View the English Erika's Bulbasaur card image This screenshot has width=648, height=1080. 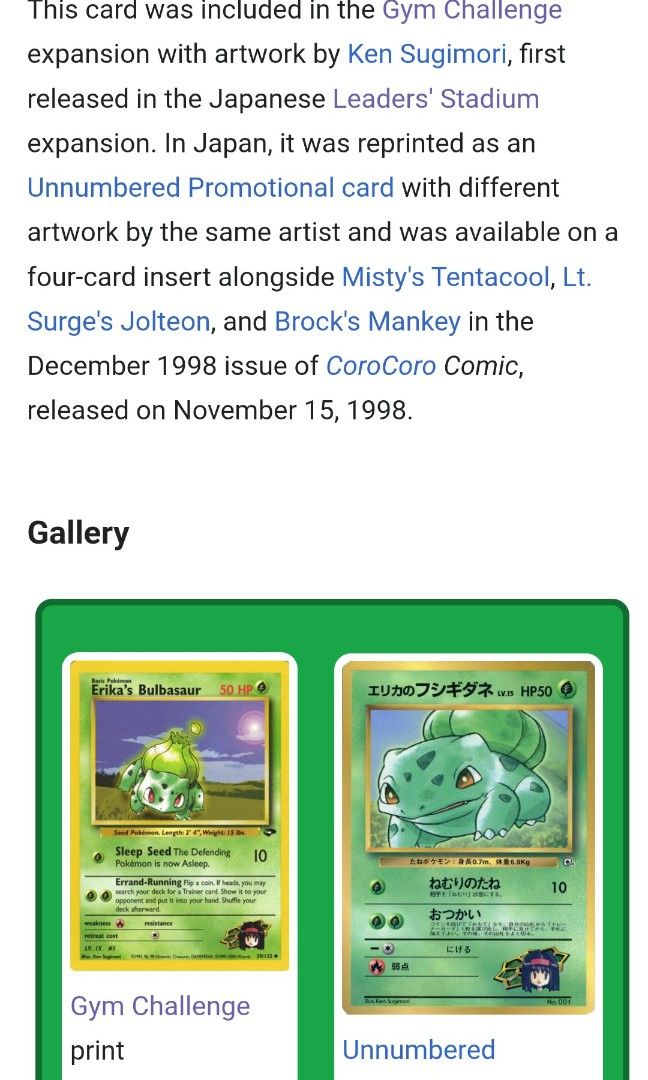coord(180,815)
